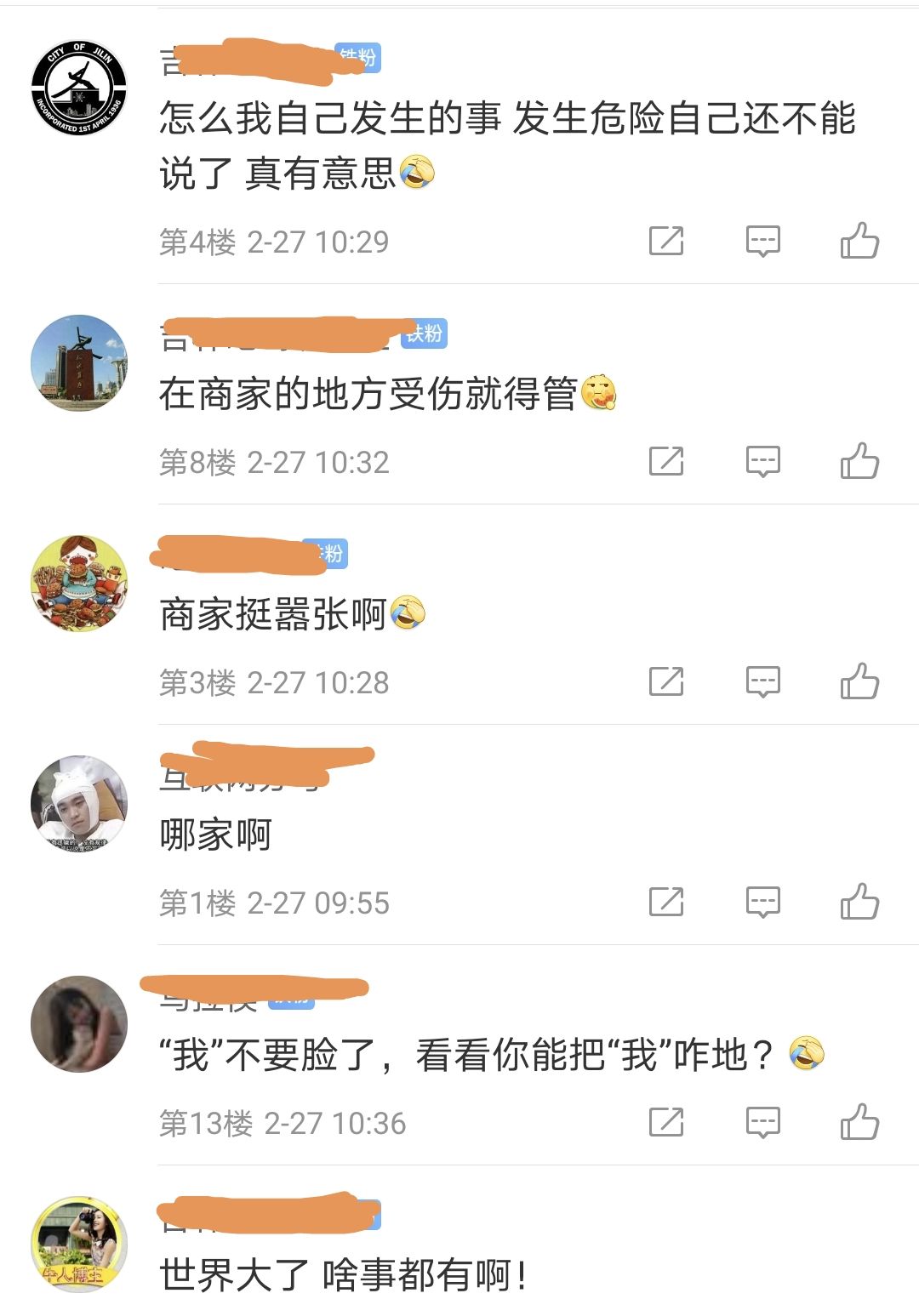Viewport: 919px width, 1316px height.
Task: Reply to the 第1楼 comment
Action: 762,902
